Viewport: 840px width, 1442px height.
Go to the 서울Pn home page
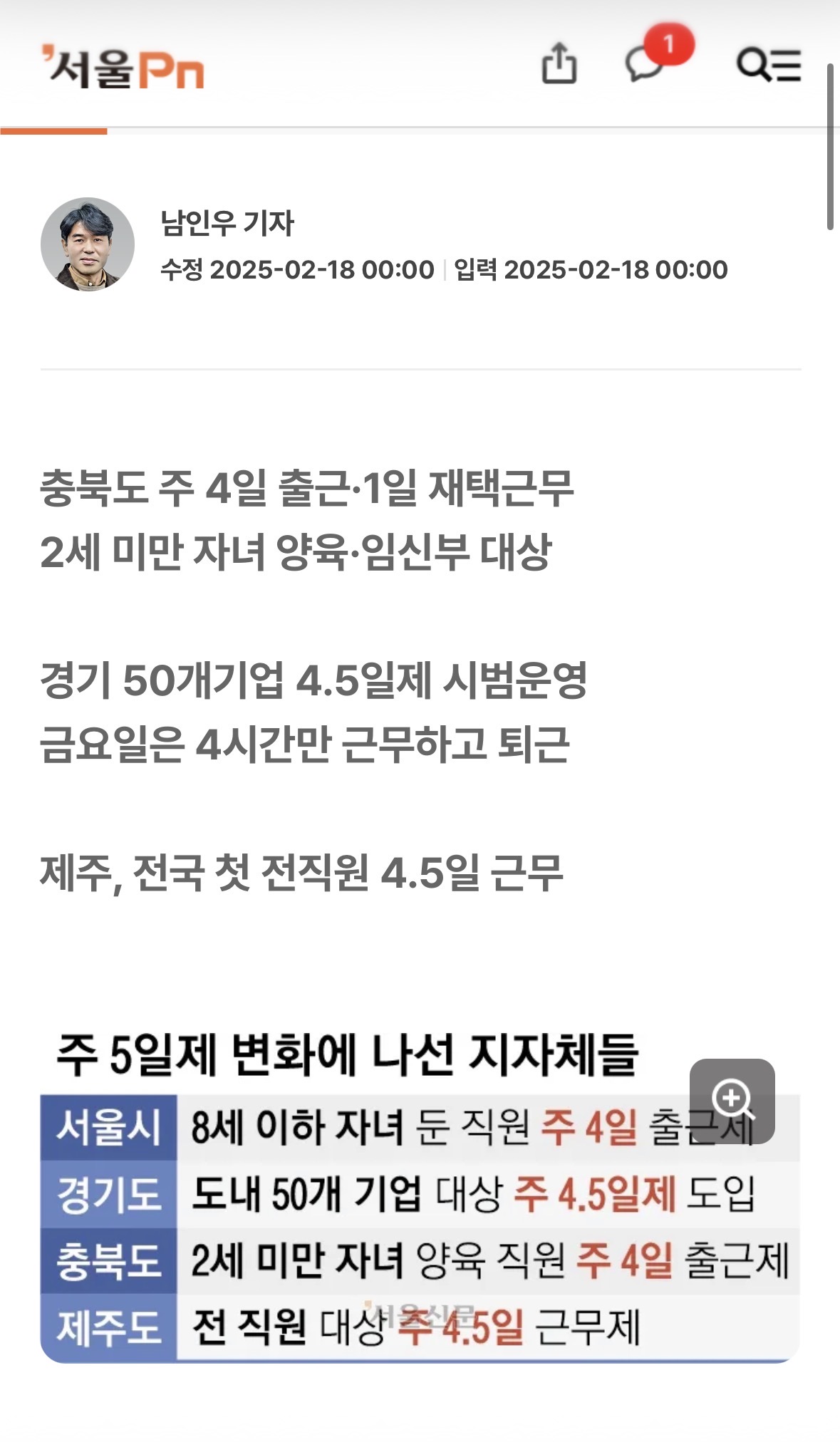[123, 68]
